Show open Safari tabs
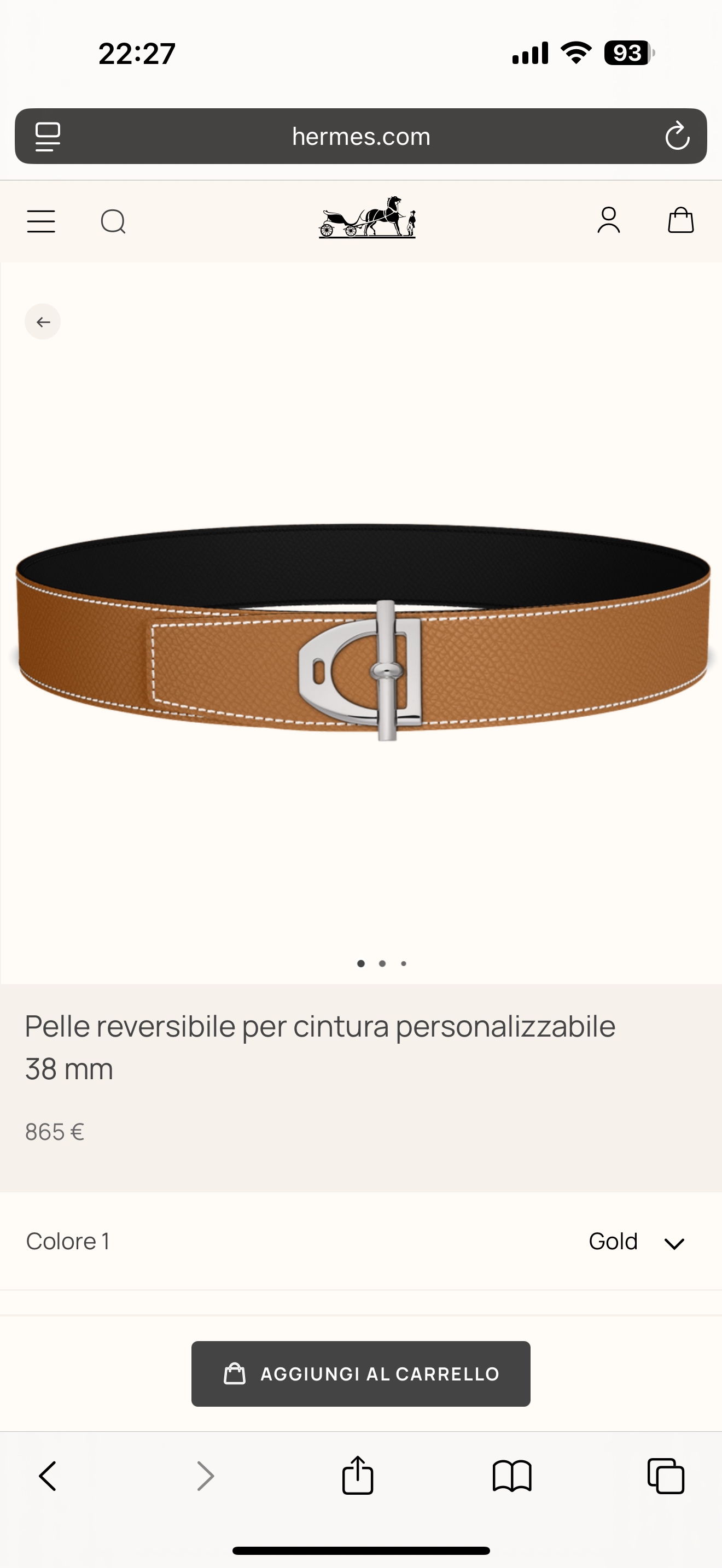 [x=666, y=1476]
